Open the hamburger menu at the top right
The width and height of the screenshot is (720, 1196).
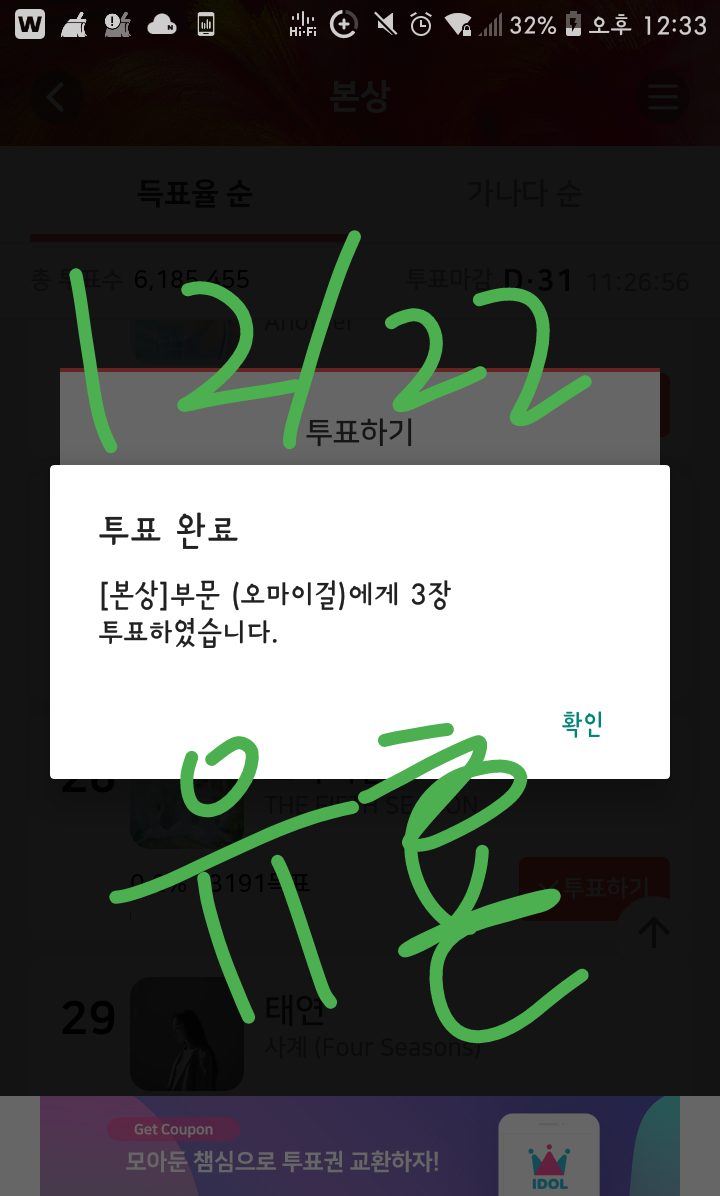(x=663, y=97)
